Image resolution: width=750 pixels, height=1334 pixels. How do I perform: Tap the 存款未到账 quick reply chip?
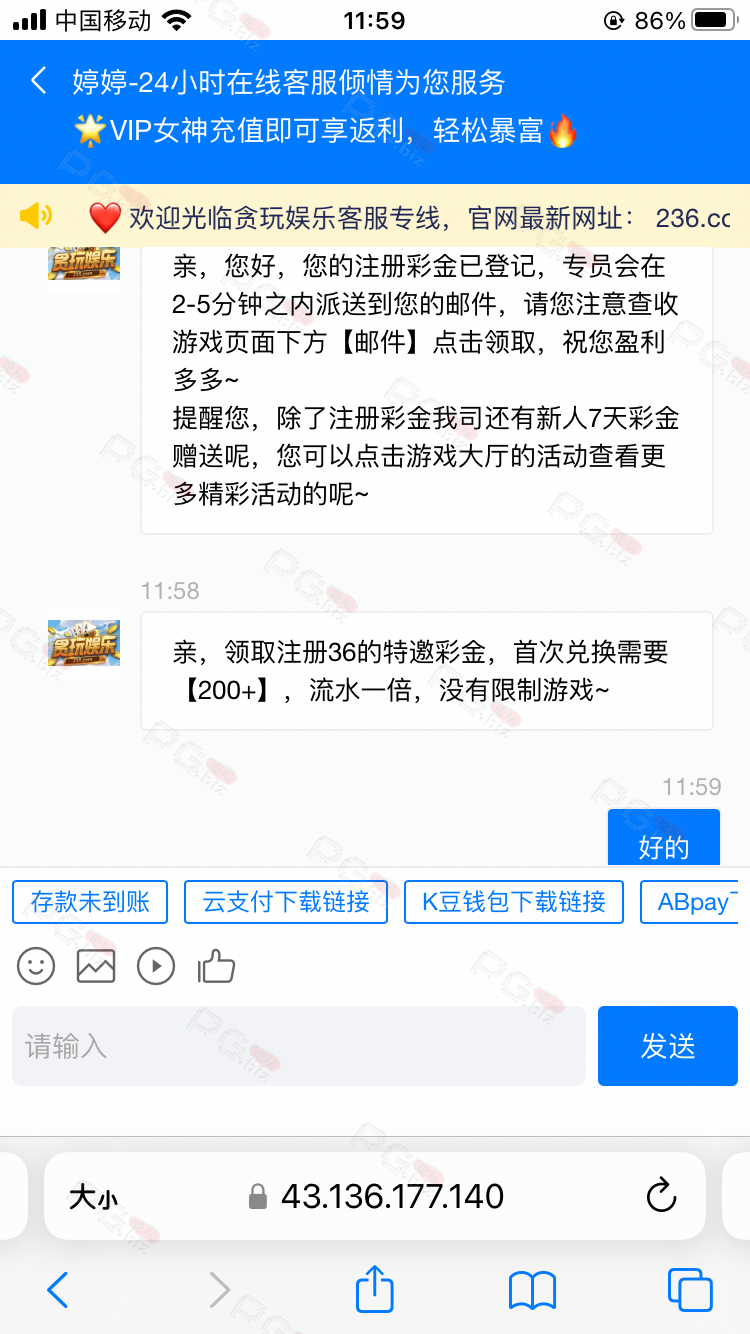pos(90,902)
